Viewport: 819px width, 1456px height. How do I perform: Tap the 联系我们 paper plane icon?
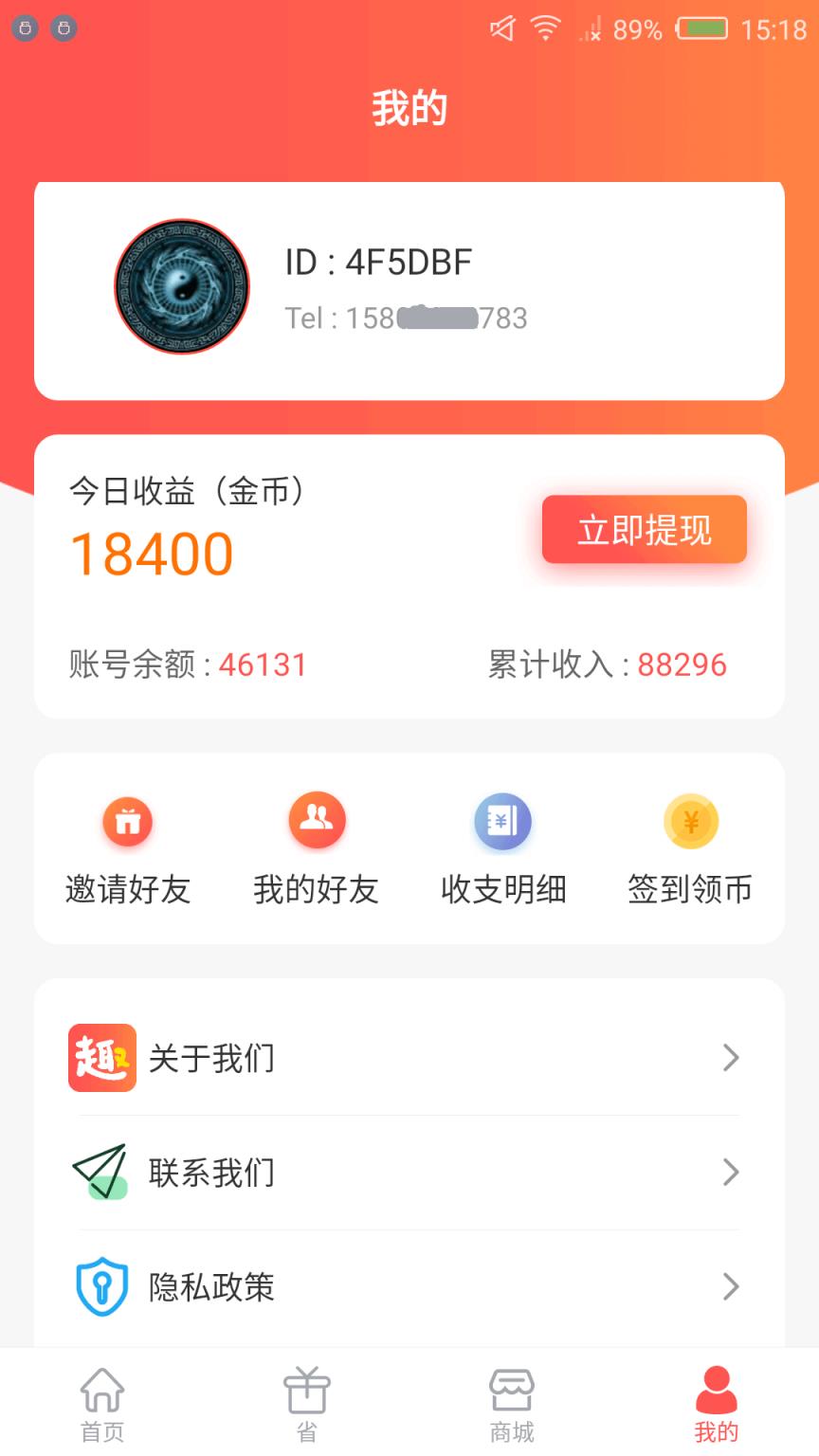101,1174
